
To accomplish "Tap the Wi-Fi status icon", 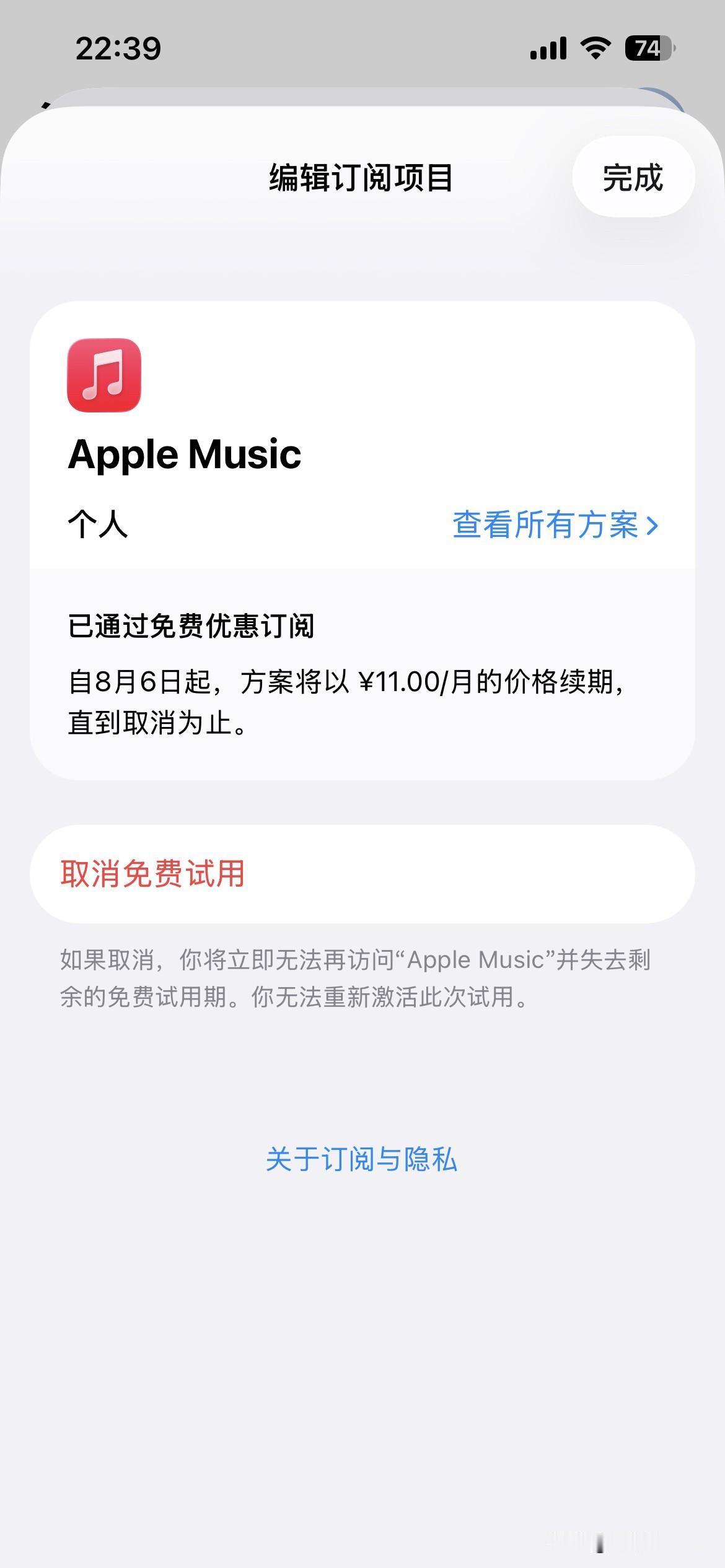I will point(594,48).
